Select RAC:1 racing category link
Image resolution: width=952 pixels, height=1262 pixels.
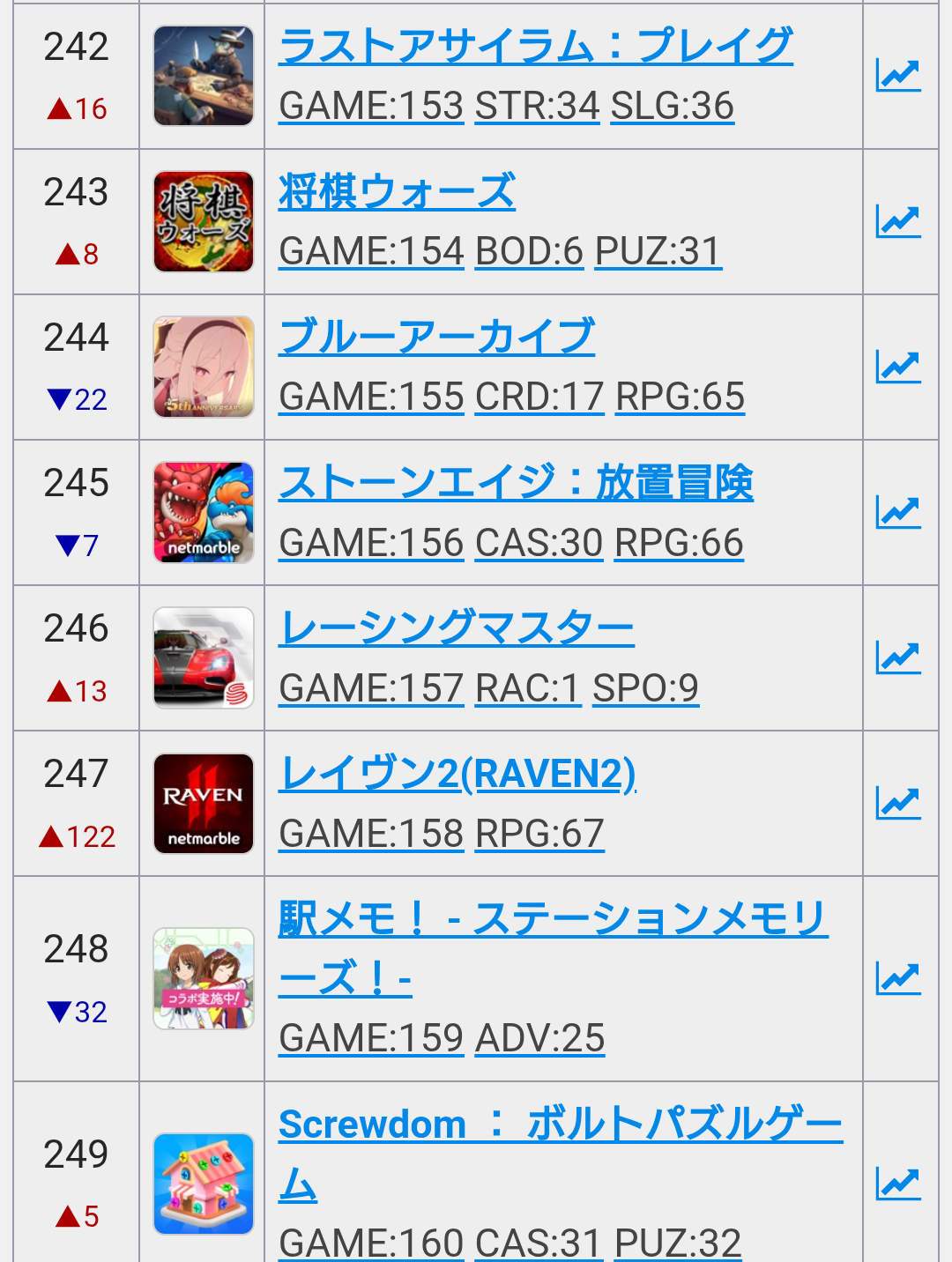[x=527, y=688]
